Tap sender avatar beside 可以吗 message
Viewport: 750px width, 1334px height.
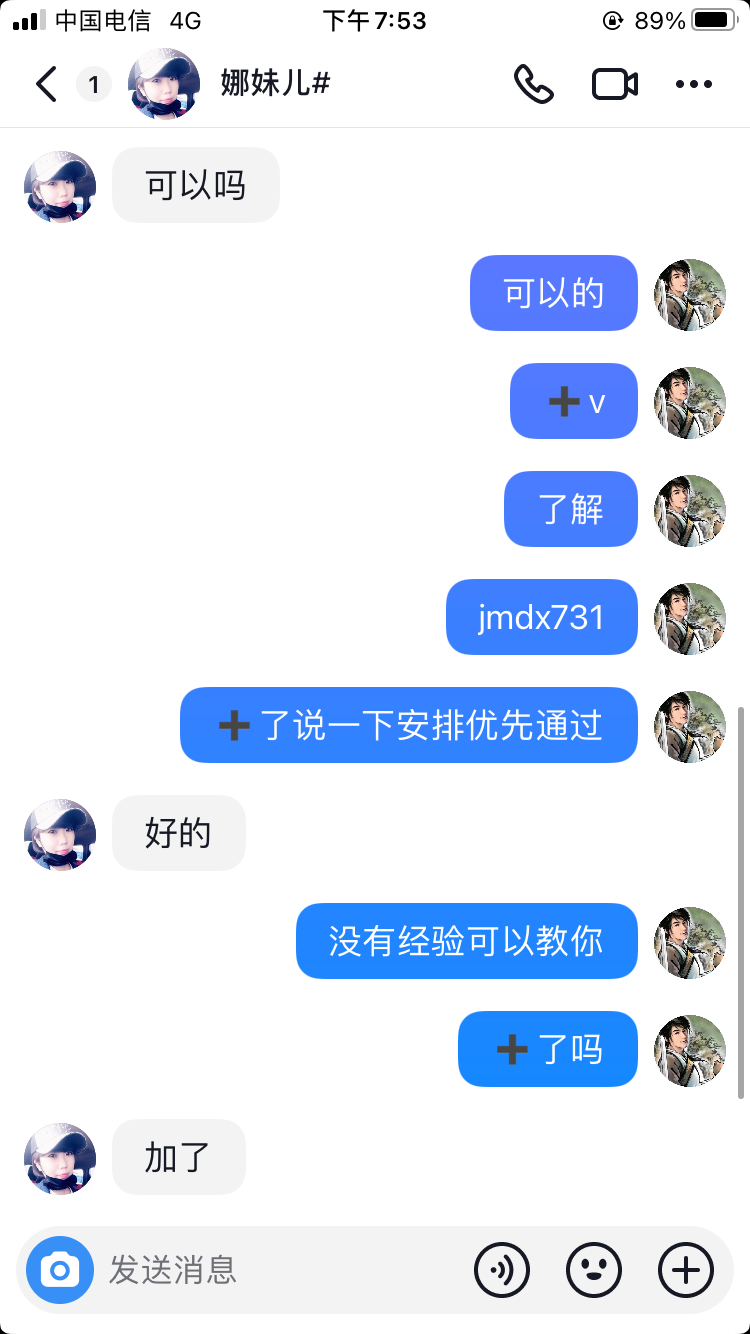pos(60,186)
